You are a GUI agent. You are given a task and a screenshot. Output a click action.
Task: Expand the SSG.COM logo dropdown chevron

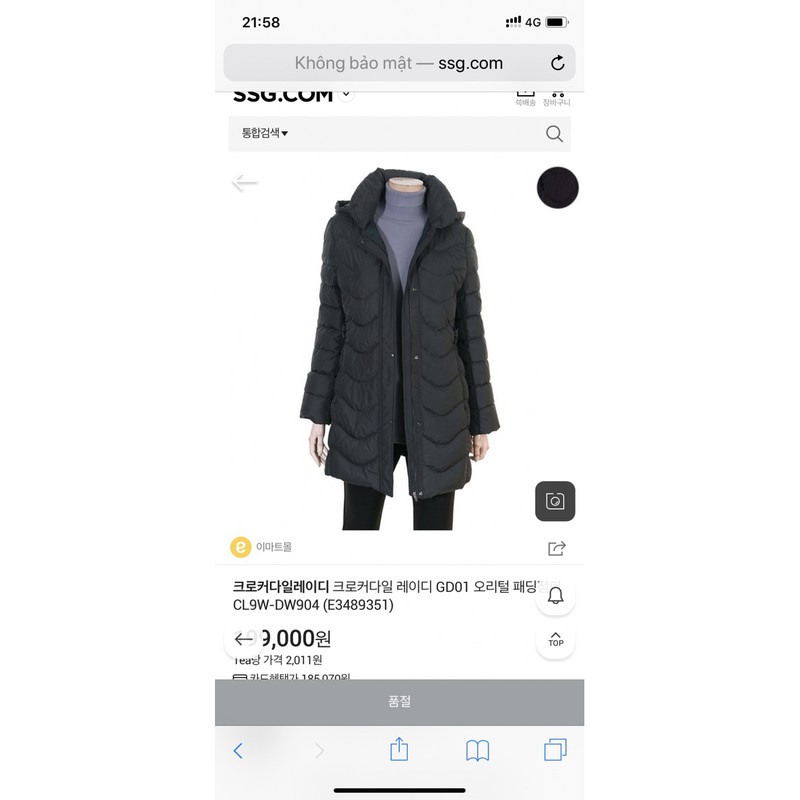(346, 94)
